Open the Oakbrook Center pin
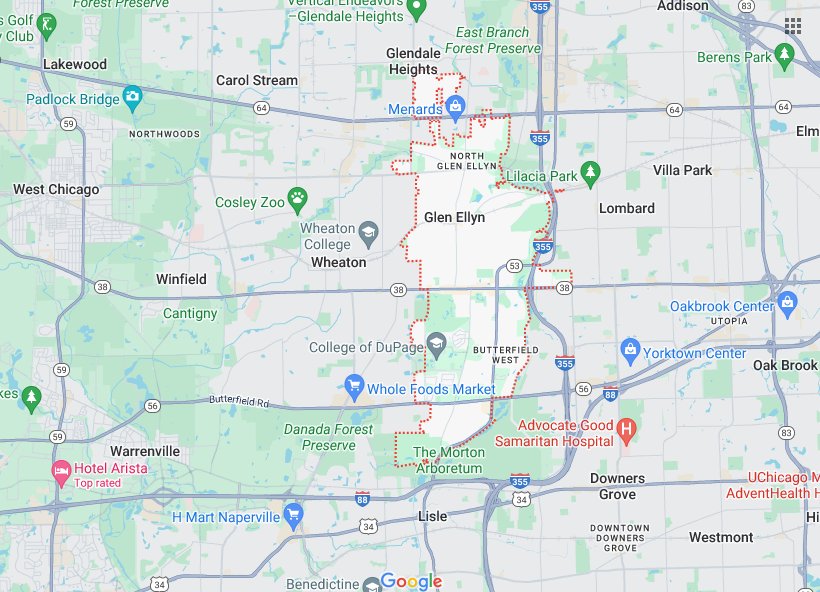 (787, 301)
